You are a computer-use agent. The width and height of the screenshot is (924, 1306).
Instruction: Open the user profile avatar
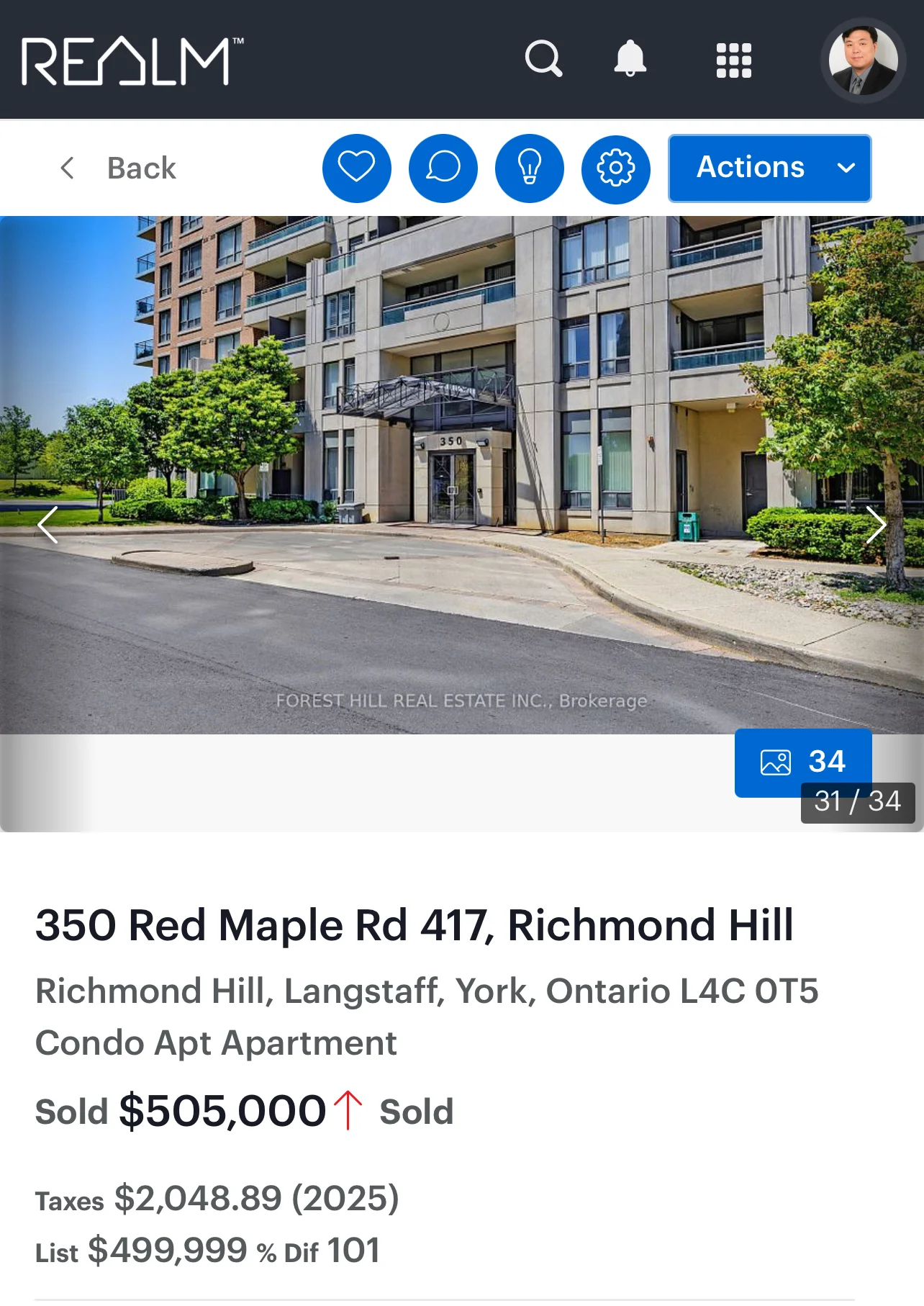(863, 60)
